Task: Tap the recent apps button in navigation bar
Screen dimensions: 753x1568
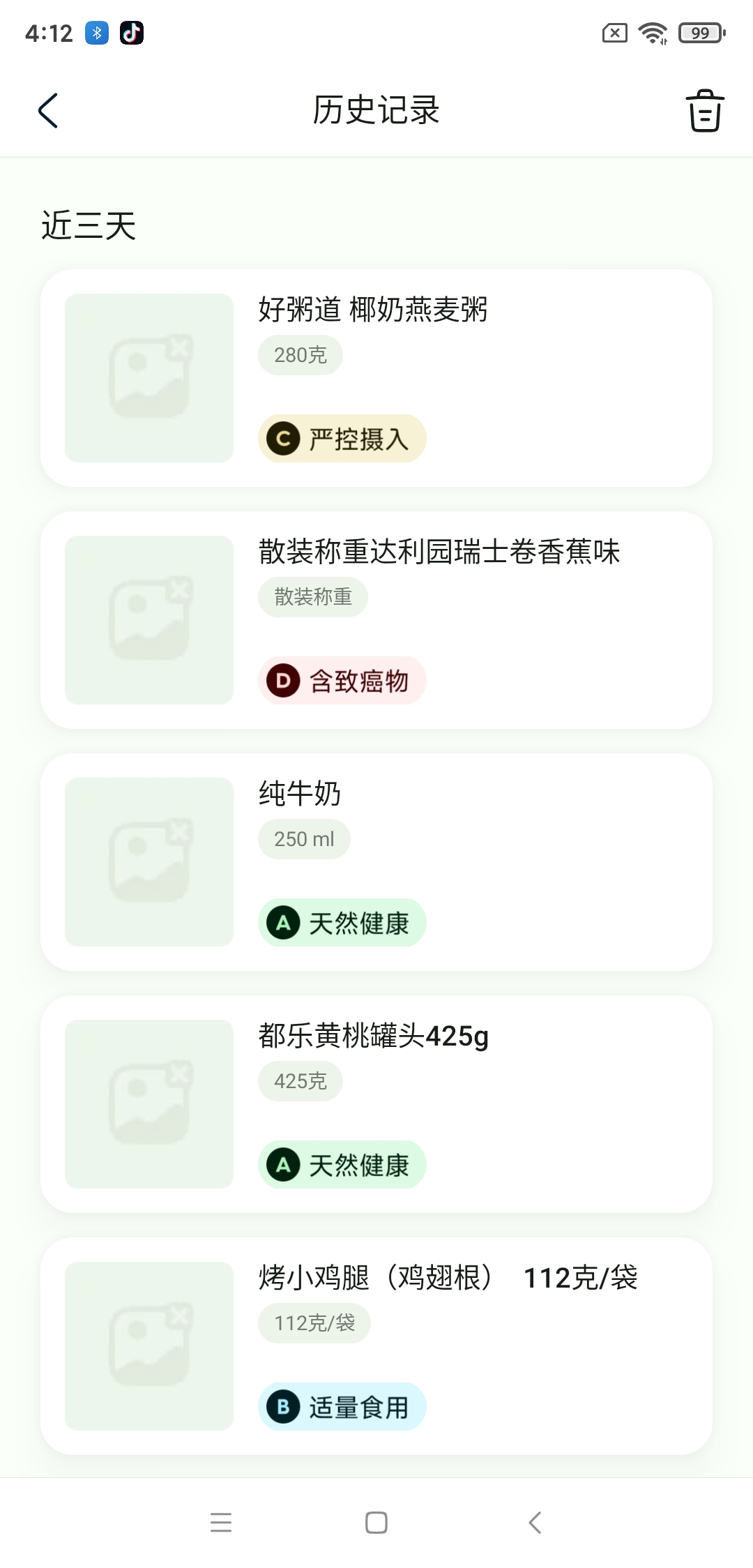Action: [221, 1522]
